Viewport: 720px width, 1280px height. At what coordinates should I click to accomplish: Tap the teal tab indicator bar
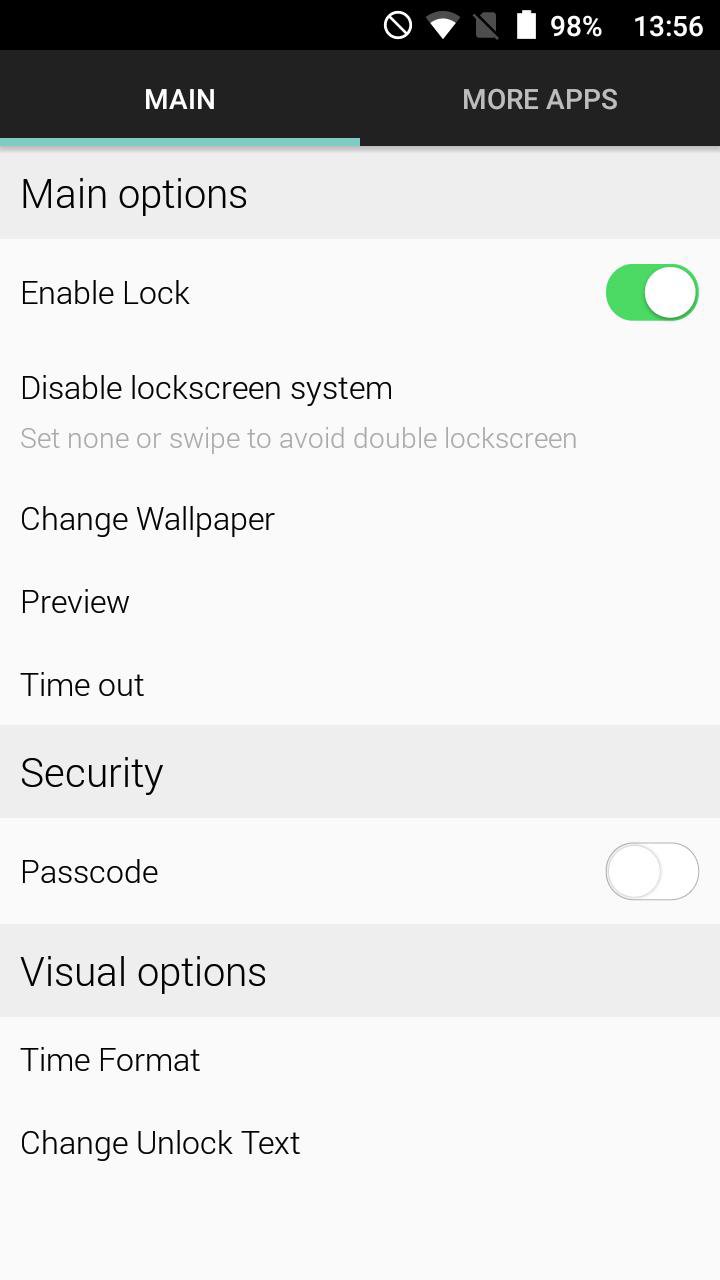180,143
